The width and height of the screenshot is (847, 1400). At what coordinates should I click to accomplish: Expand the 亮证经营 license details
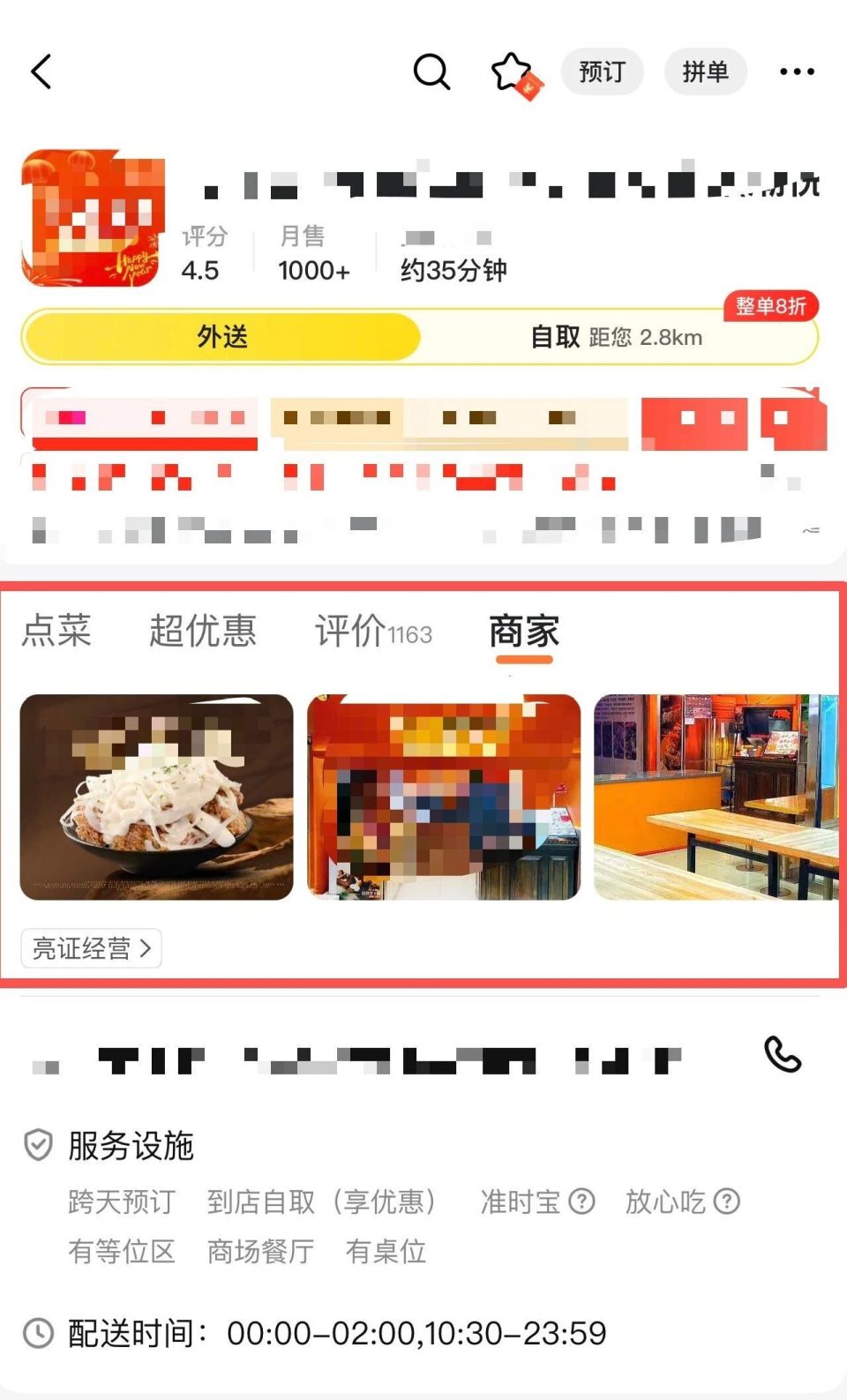pos(90,947)
